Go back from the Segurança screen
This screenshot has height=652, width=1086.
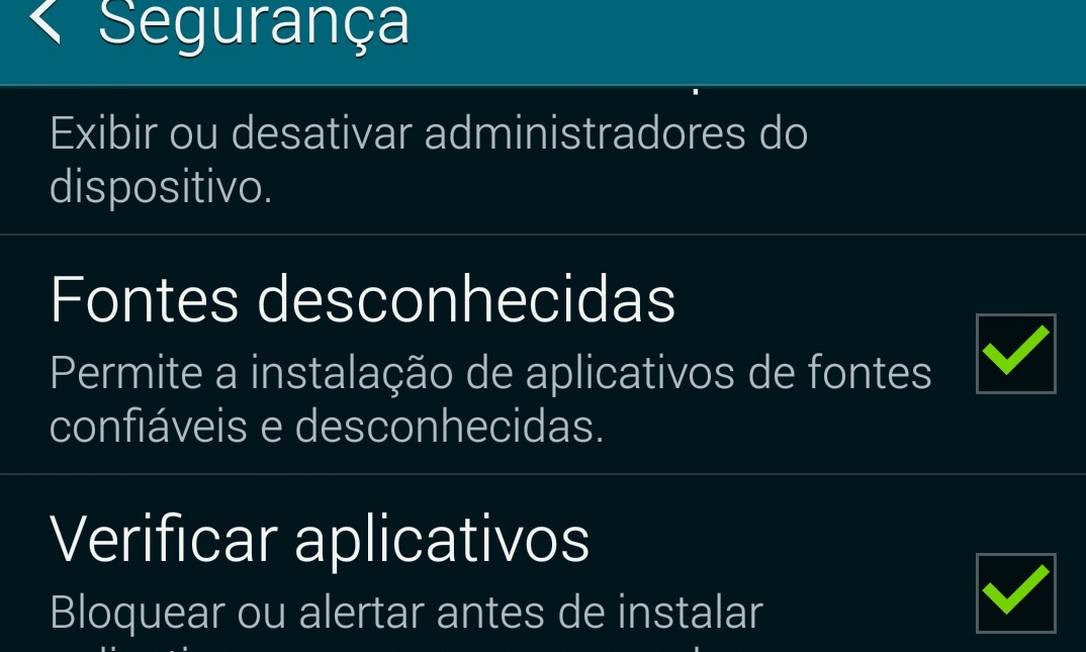pos(46,22)
